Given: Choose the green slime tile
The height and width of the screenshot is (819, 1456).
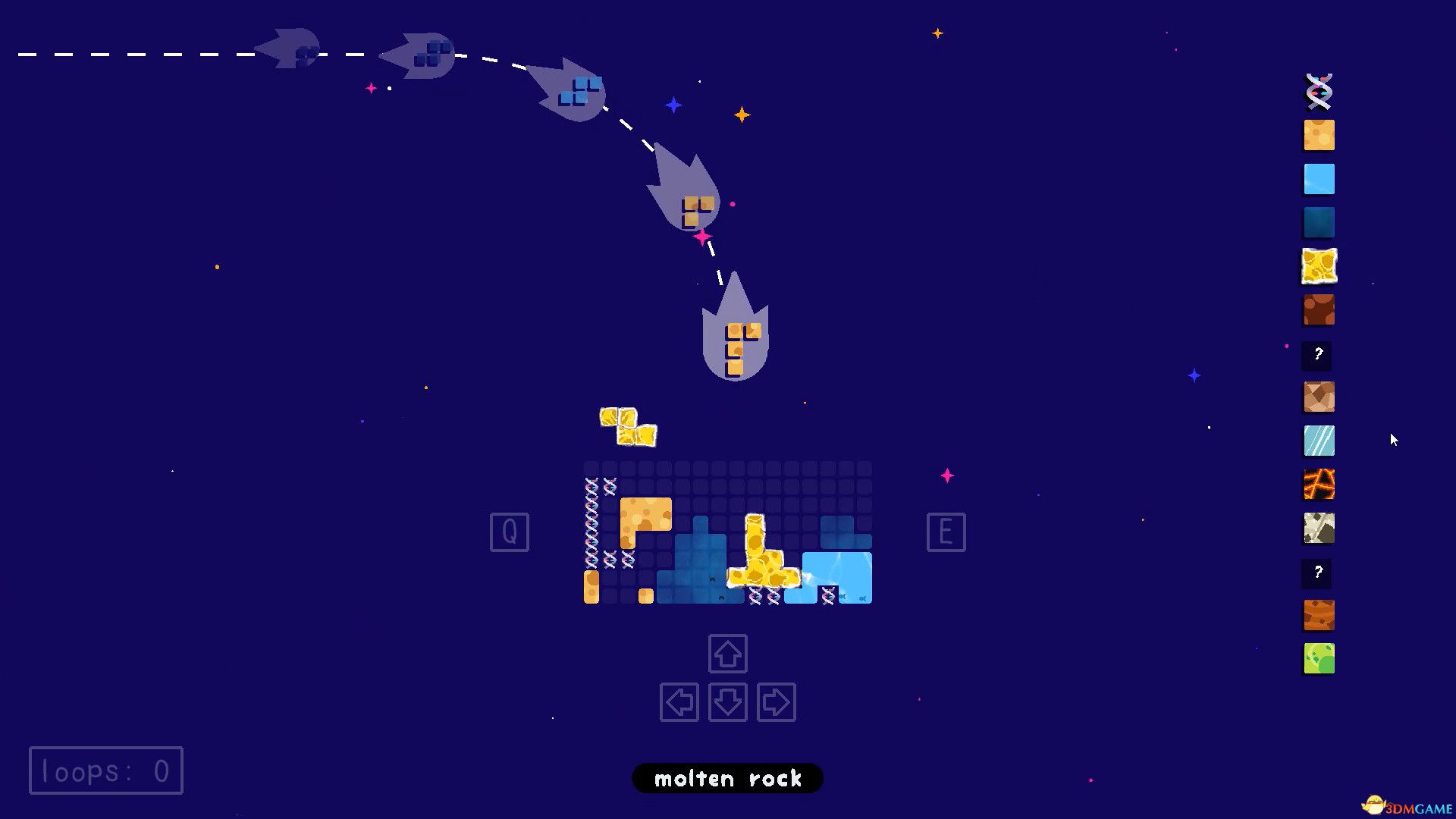Looking at the screenshot, I should click(x=1319, y=659).
